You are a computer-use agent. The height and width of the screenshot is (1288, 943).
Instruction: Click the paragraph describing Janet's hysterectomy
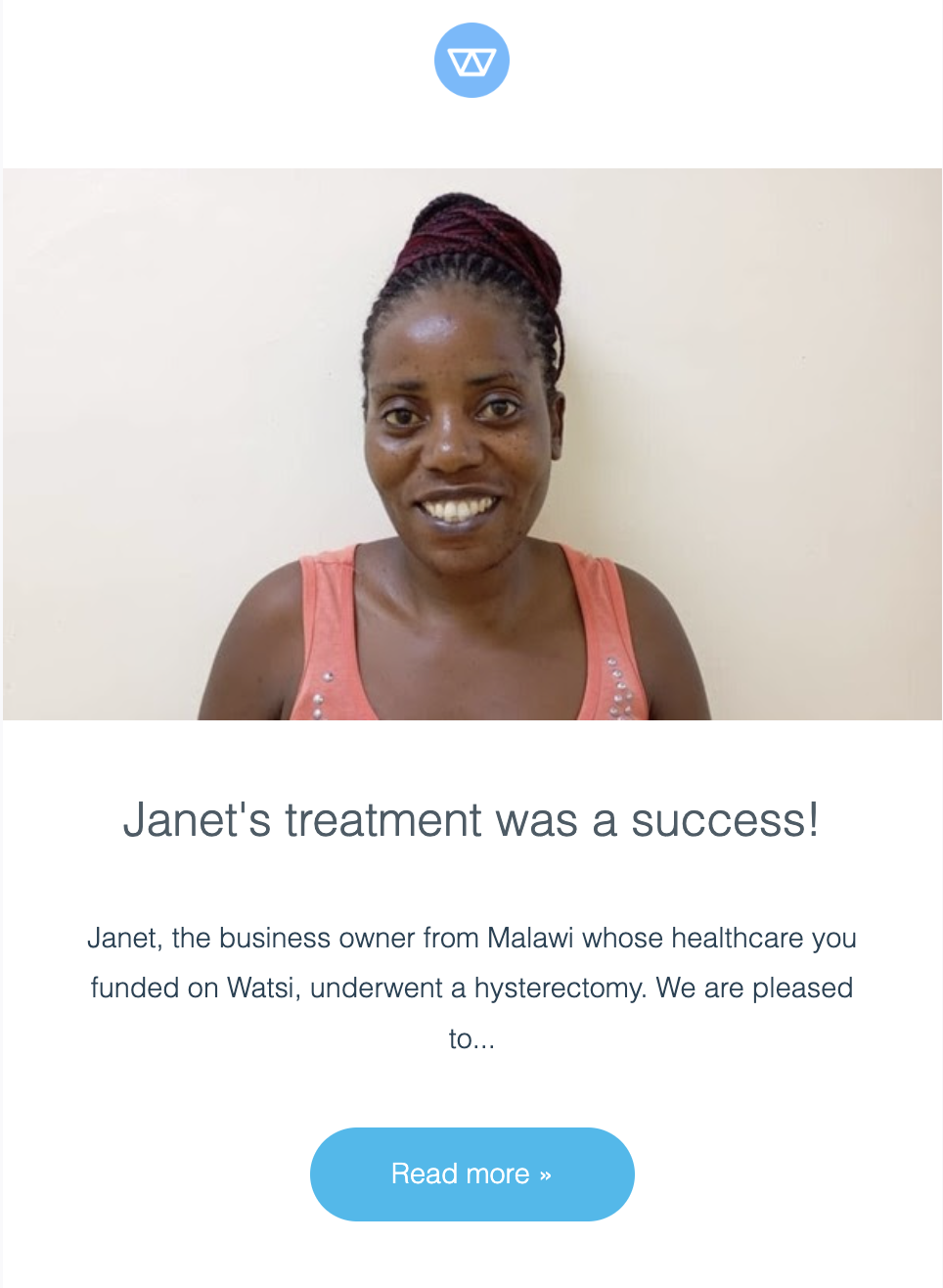tap(471, 988)
